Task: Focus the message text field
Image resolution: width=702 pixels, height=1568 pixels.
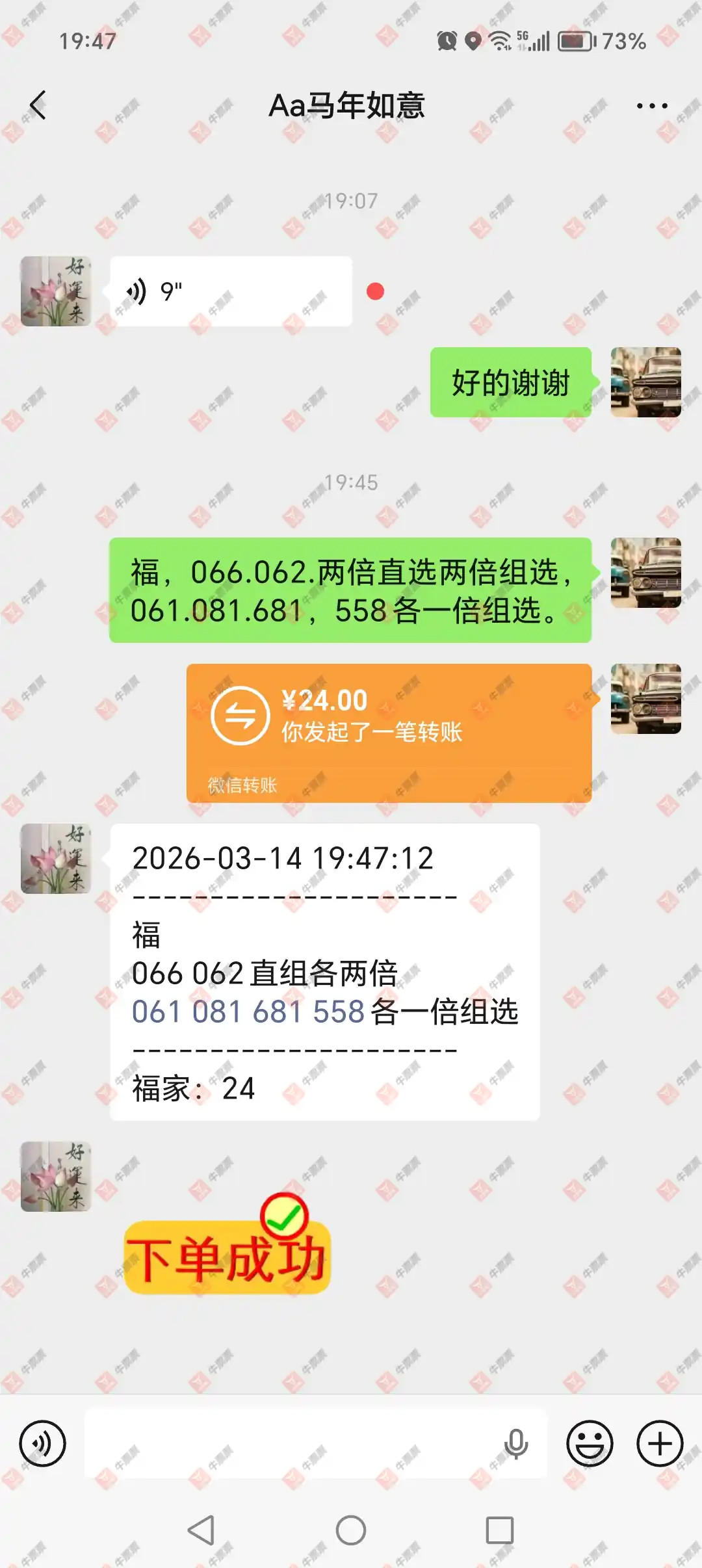Action: point(292,1444)
